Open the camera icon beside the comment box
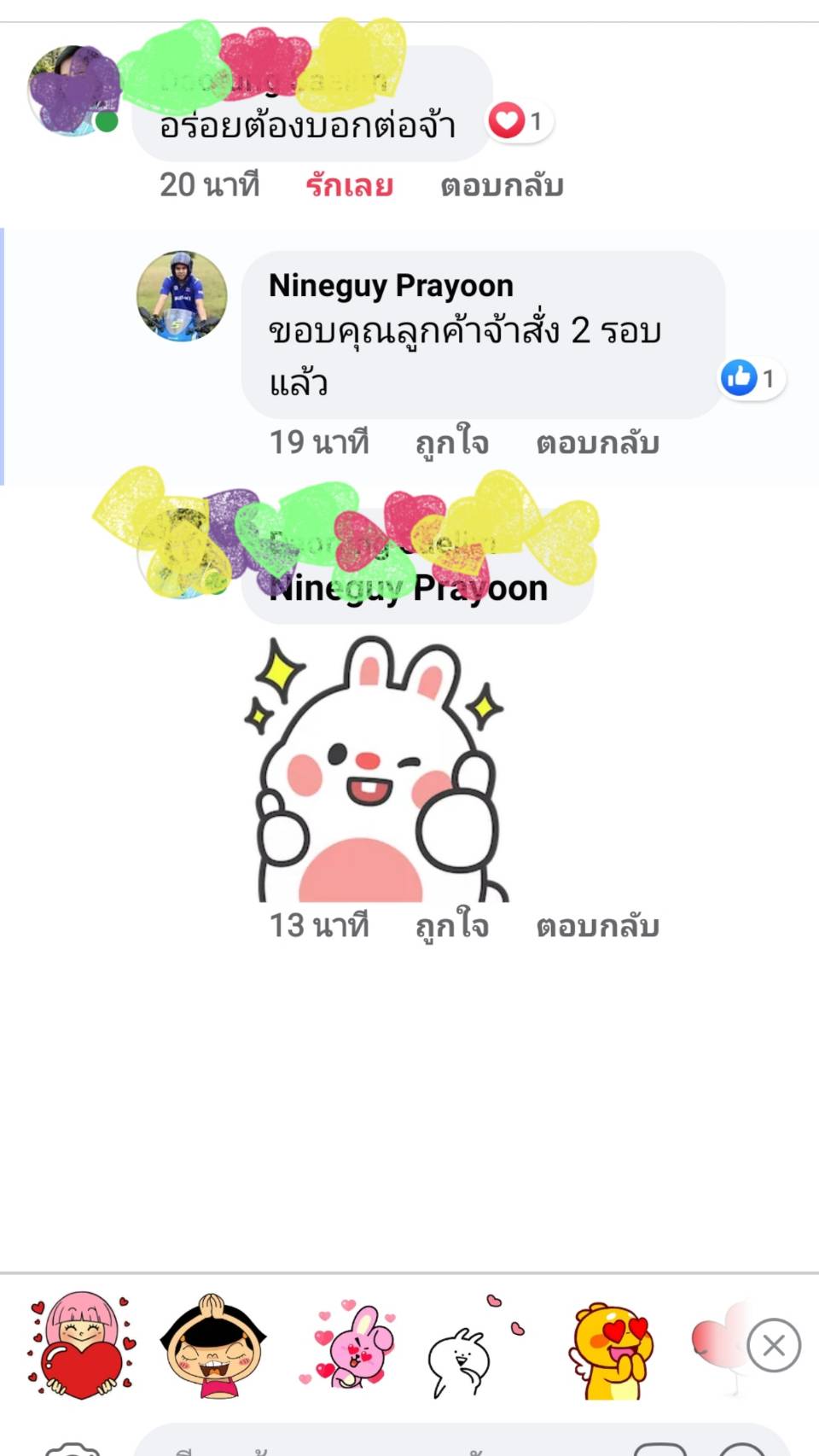 (73, 1447)
